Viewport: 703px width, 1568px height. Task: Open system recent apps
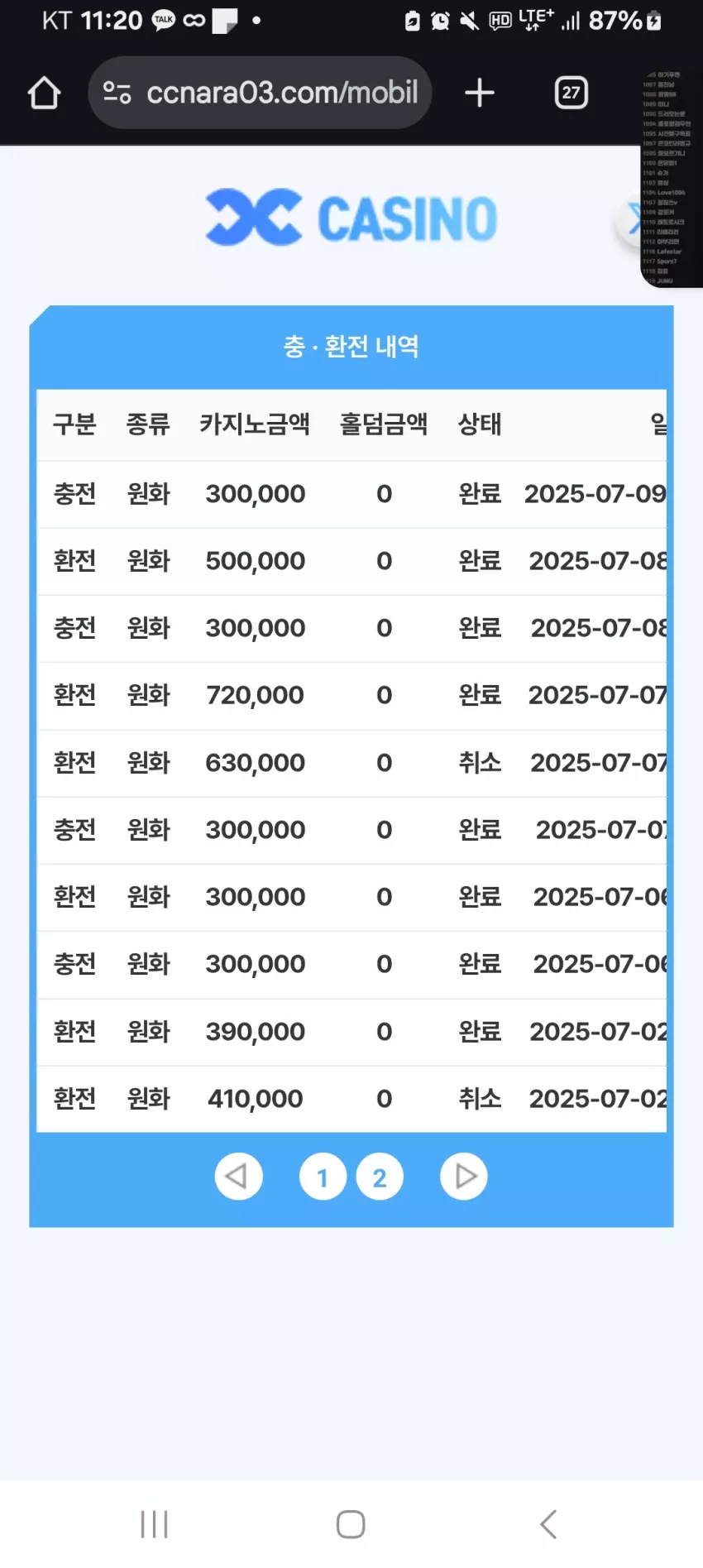click(x=154, y=1524)
